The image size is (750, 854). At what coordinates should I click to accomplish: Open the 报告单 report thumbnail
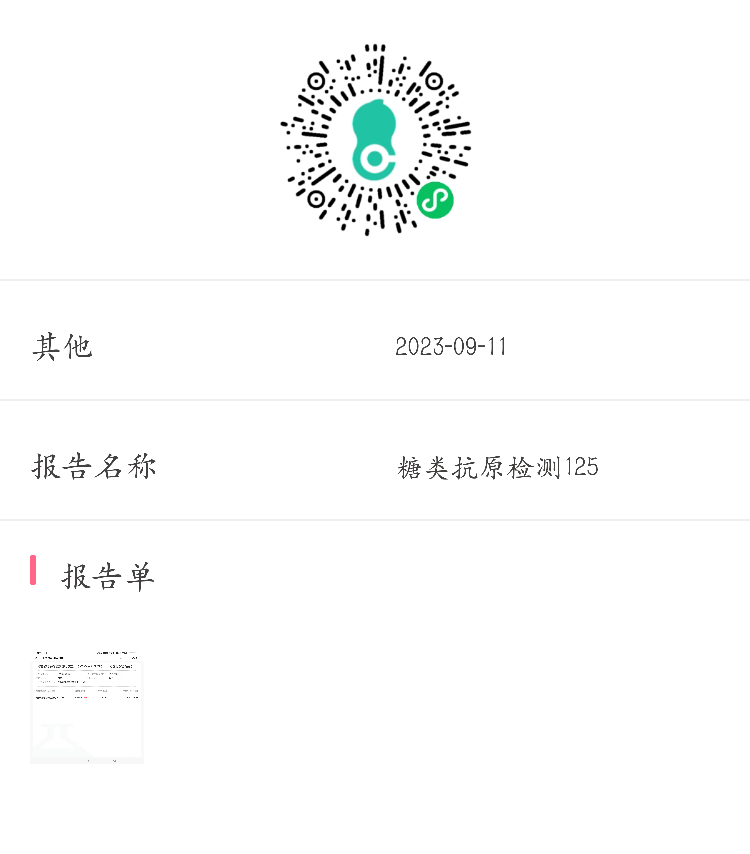coord(86,706)
